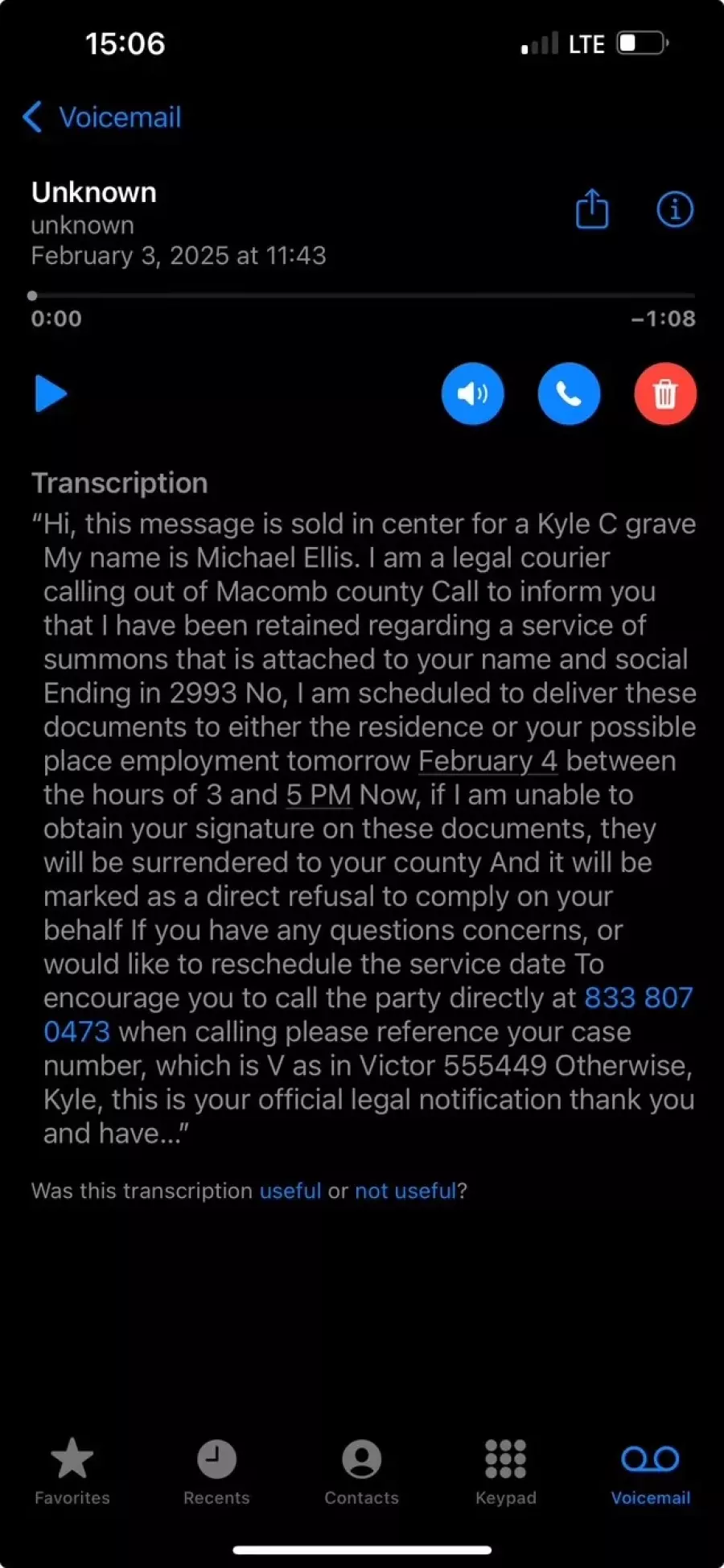The height and width of the screenshot is (1568, 724).
Task: Tap the 5 PM time link
Action: click(319, 795)
